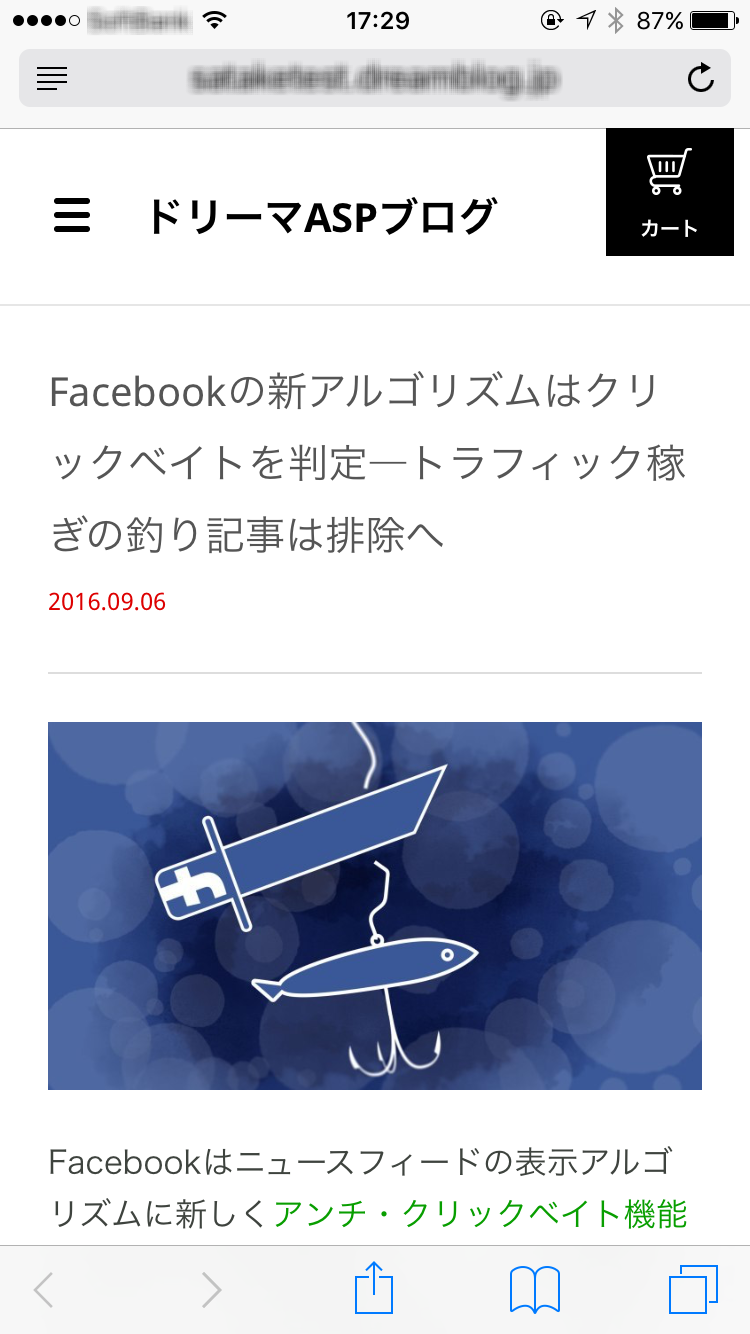The height and width of the screenshot is (1334, 750).
Task: Show all open Safari tabs
Action: (x=693, y=1289)
